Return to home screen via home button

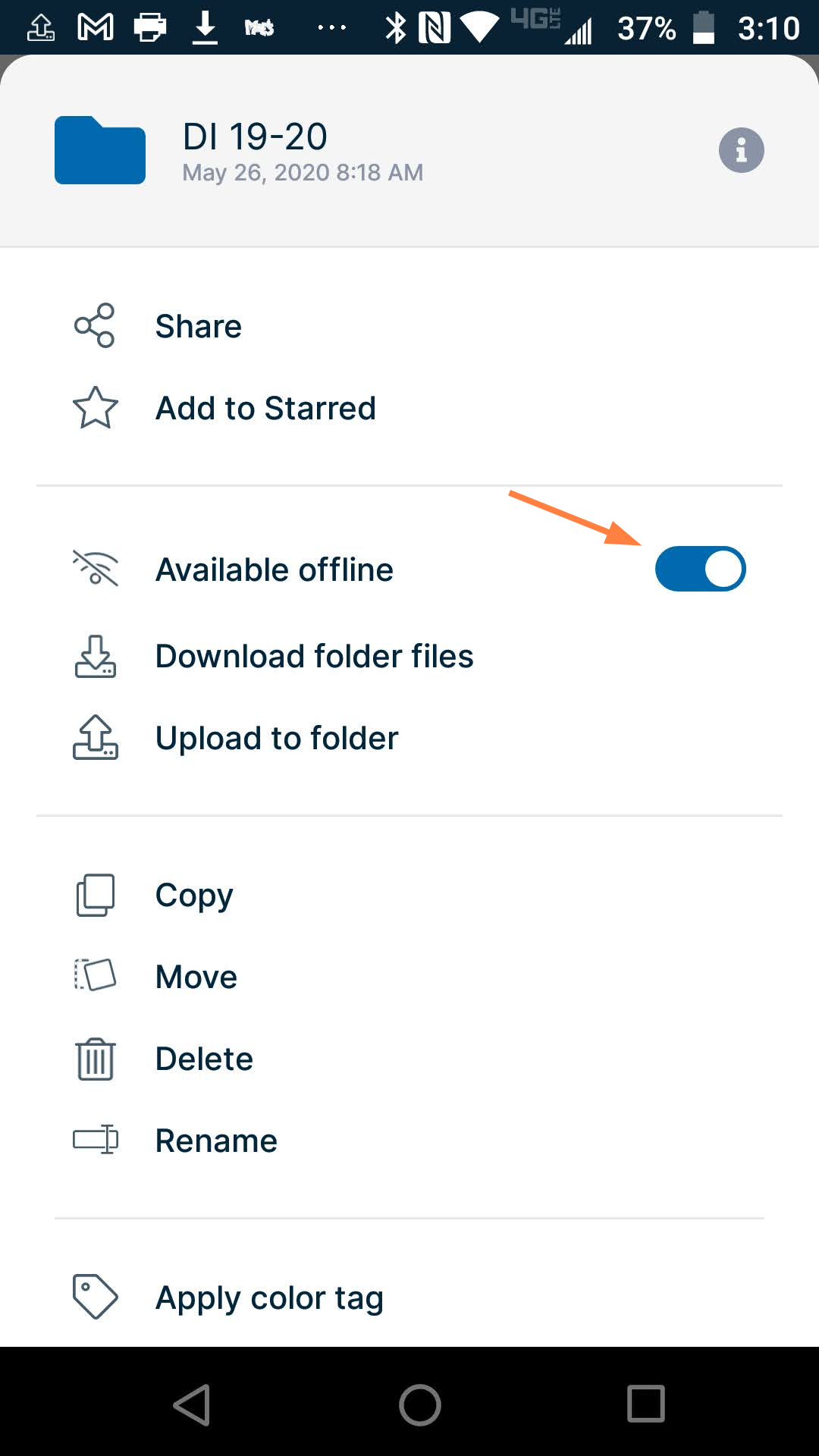point(419,1404)
